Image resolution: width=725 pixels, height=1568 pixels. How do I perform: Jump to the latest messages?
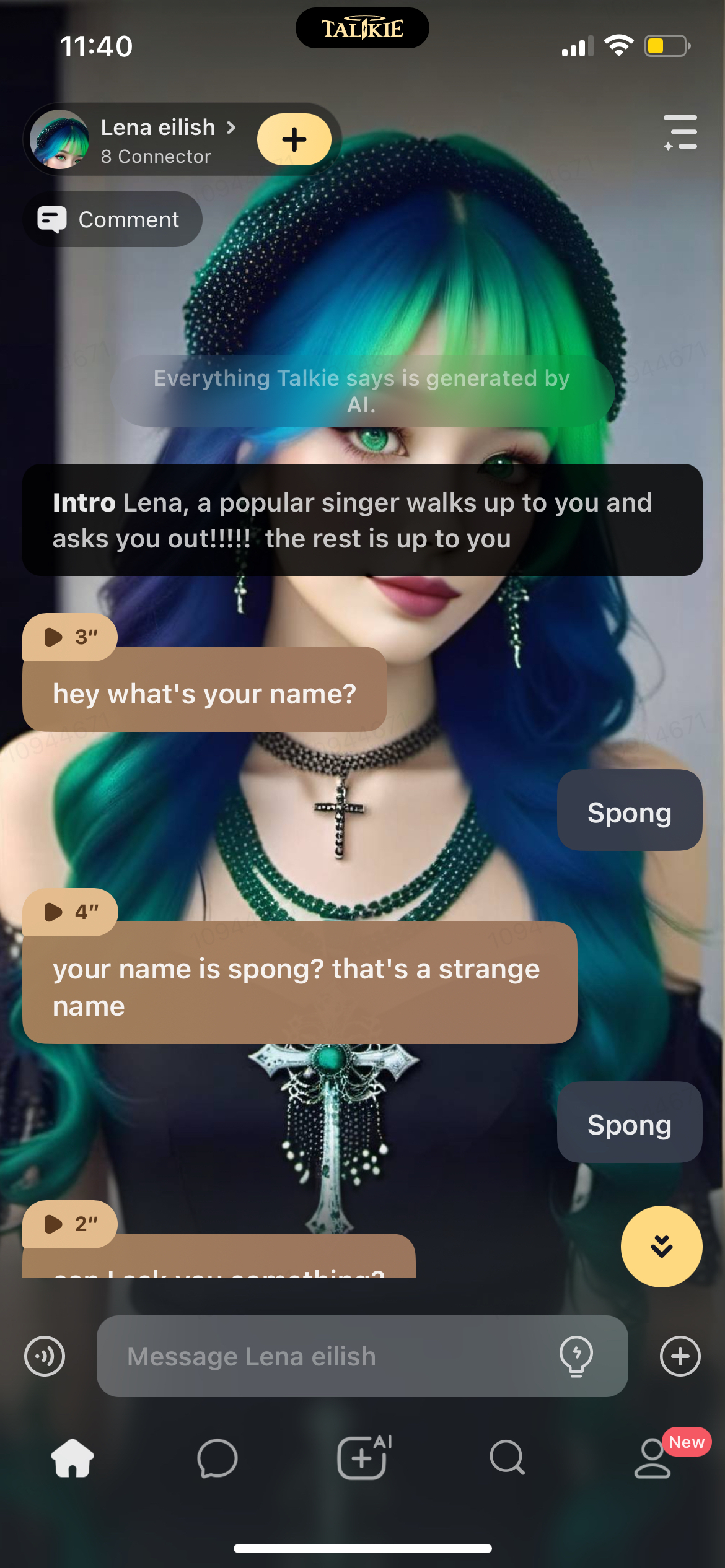coord(661,1246)
